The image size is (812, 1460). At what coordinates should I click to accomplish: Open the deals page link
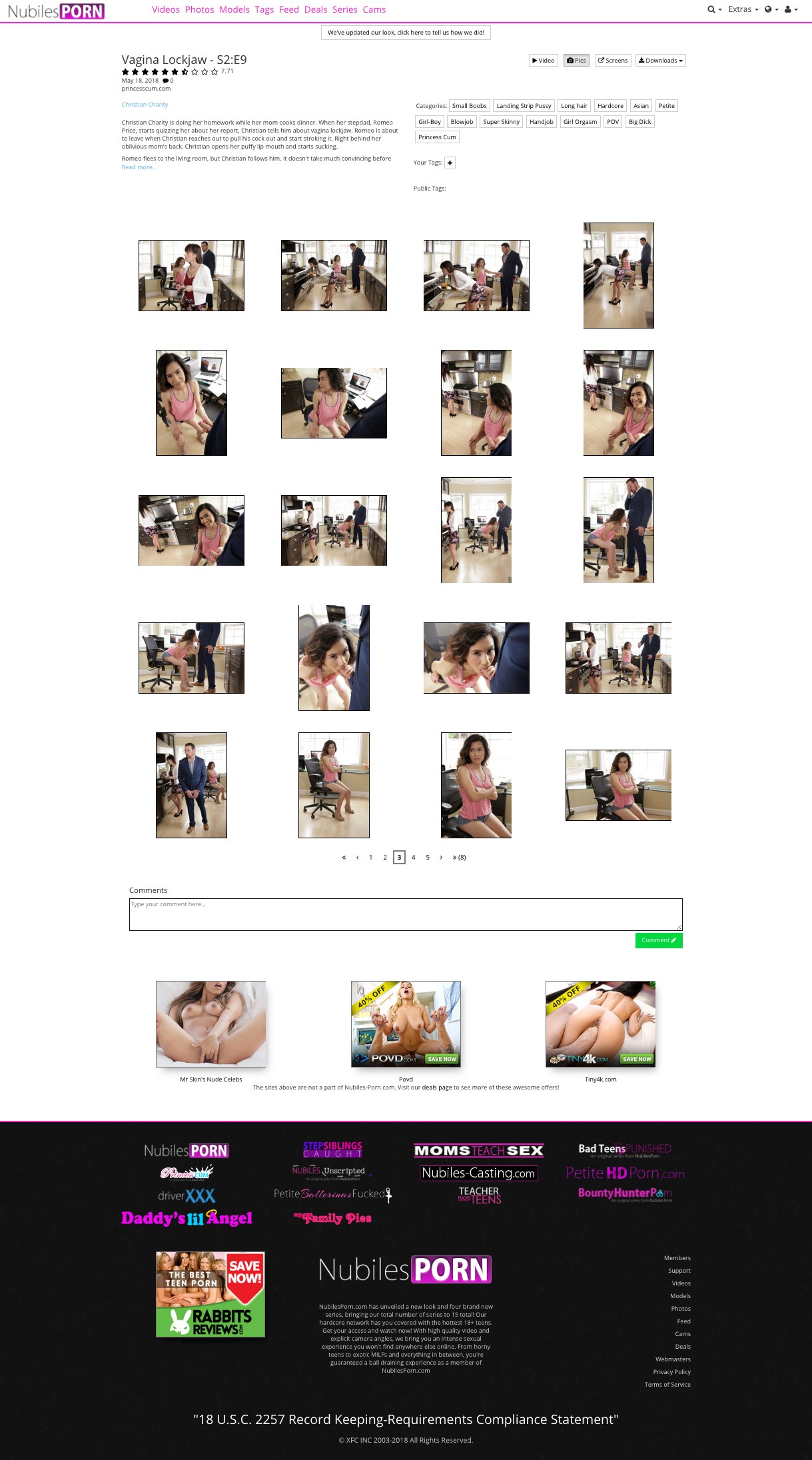point(437,1088)
